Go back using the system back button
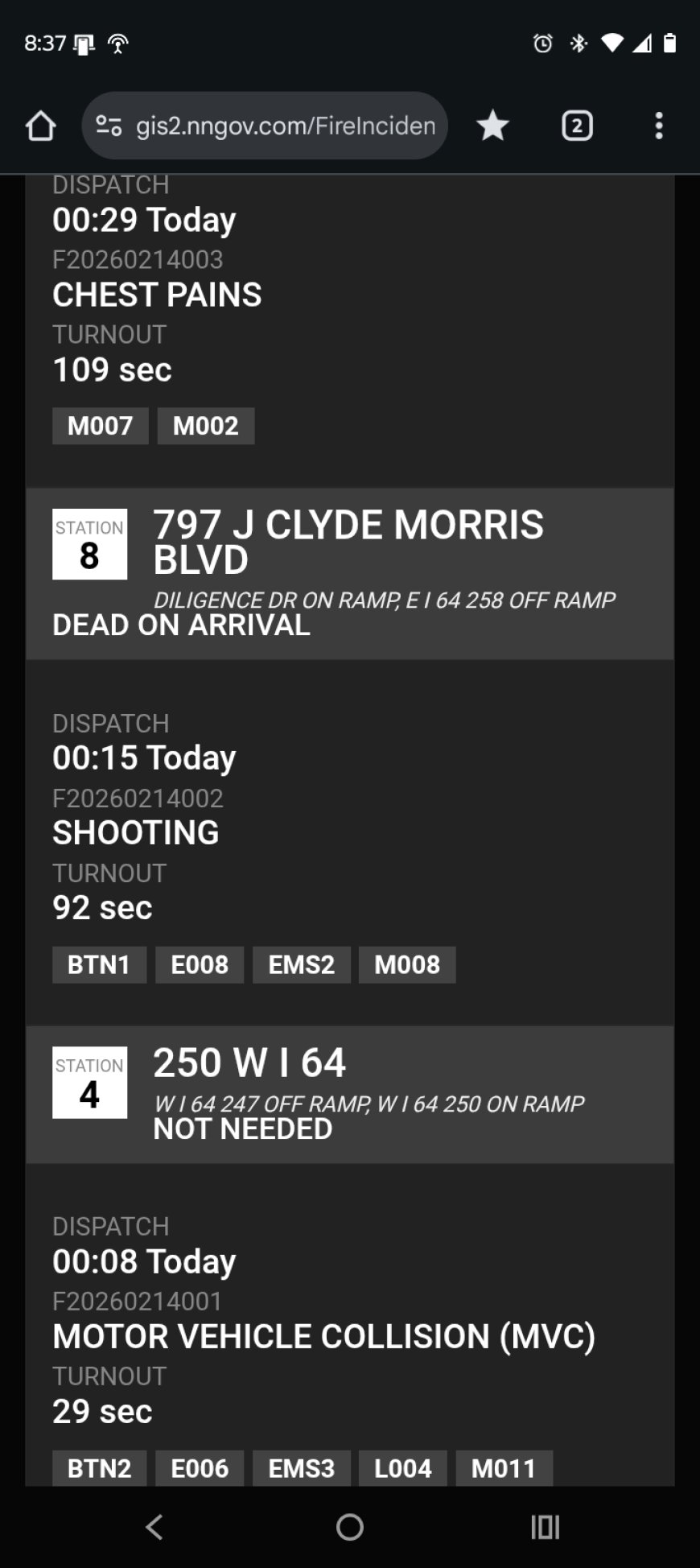The height and width of the screenshot is (1568, 700). coord(154,1526)
